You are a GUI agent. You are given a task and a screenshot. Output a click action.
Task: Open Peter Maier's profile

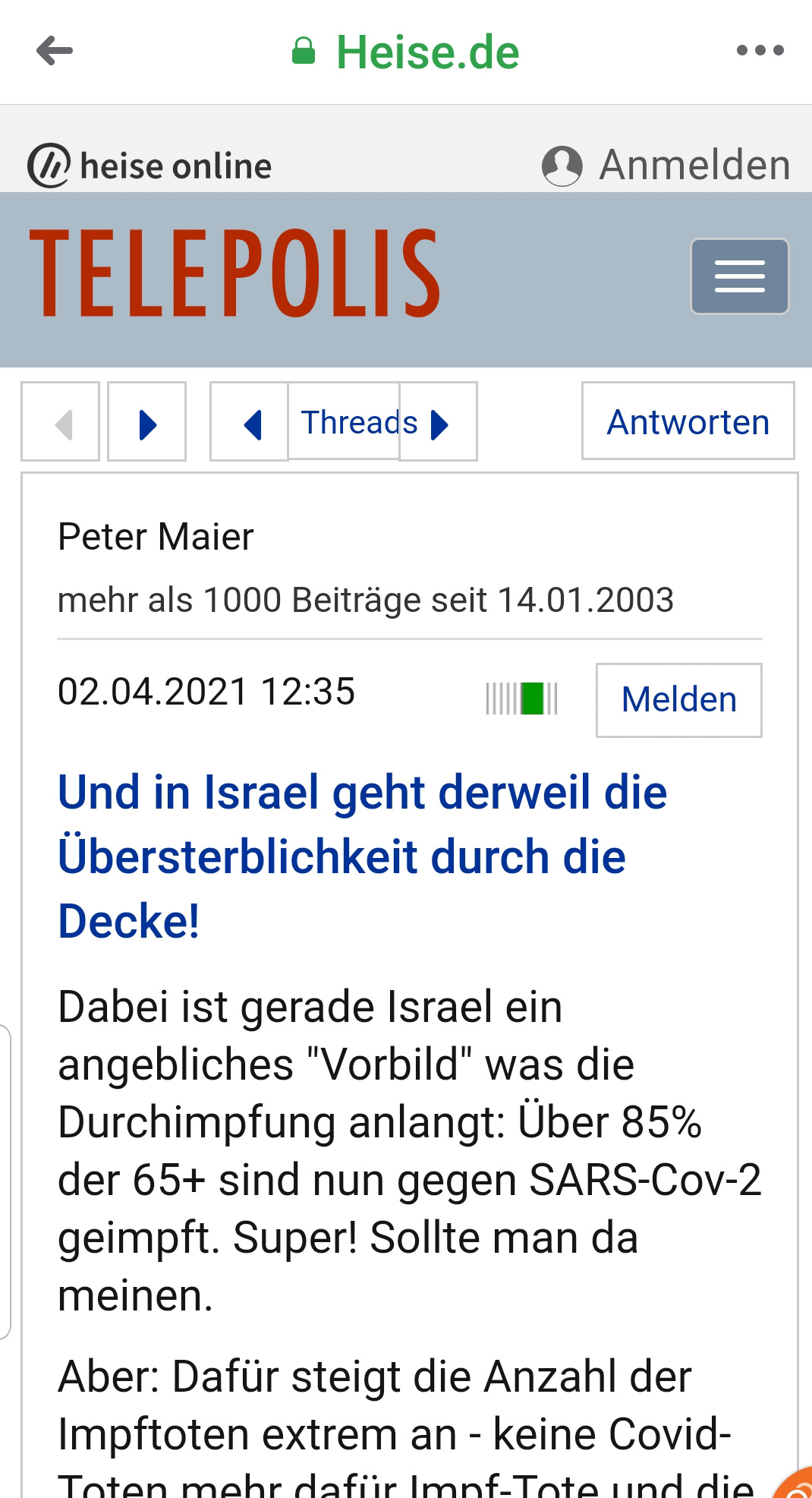156,537
